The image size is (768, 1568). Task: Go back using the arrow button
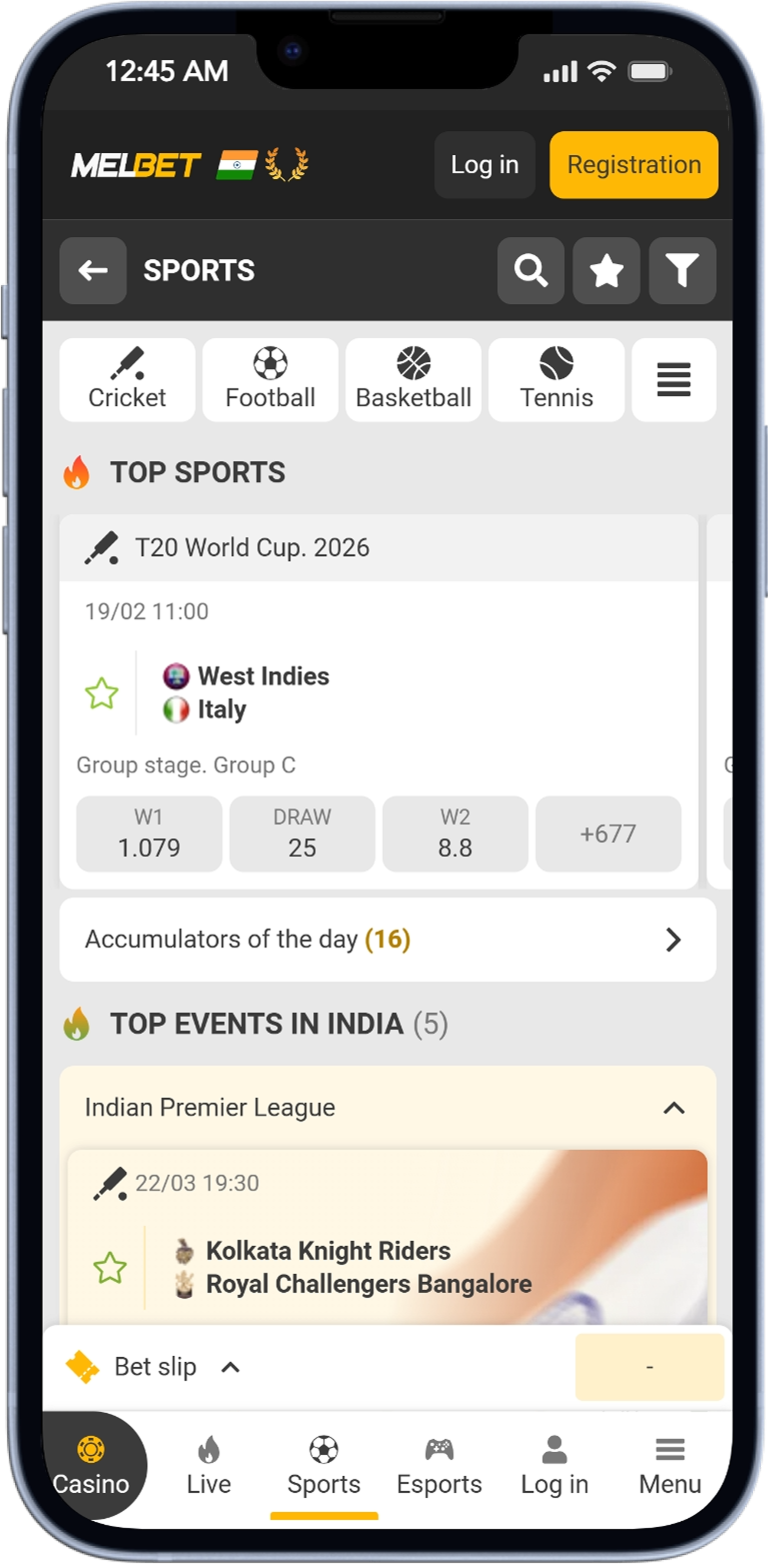point(93,270)
